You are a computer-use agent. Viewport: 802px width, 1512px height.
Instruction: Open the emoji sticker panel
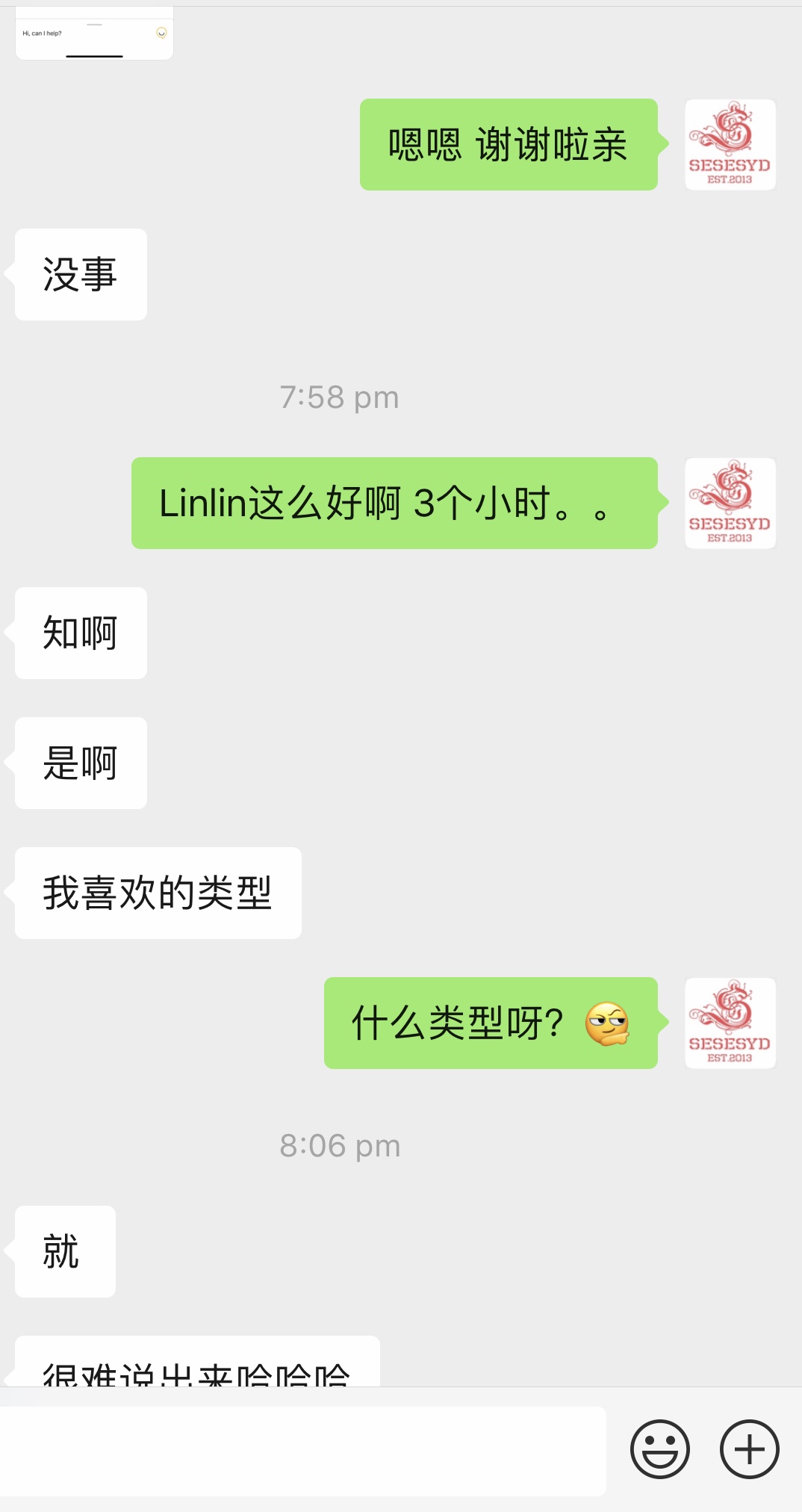click(659, 1449)
